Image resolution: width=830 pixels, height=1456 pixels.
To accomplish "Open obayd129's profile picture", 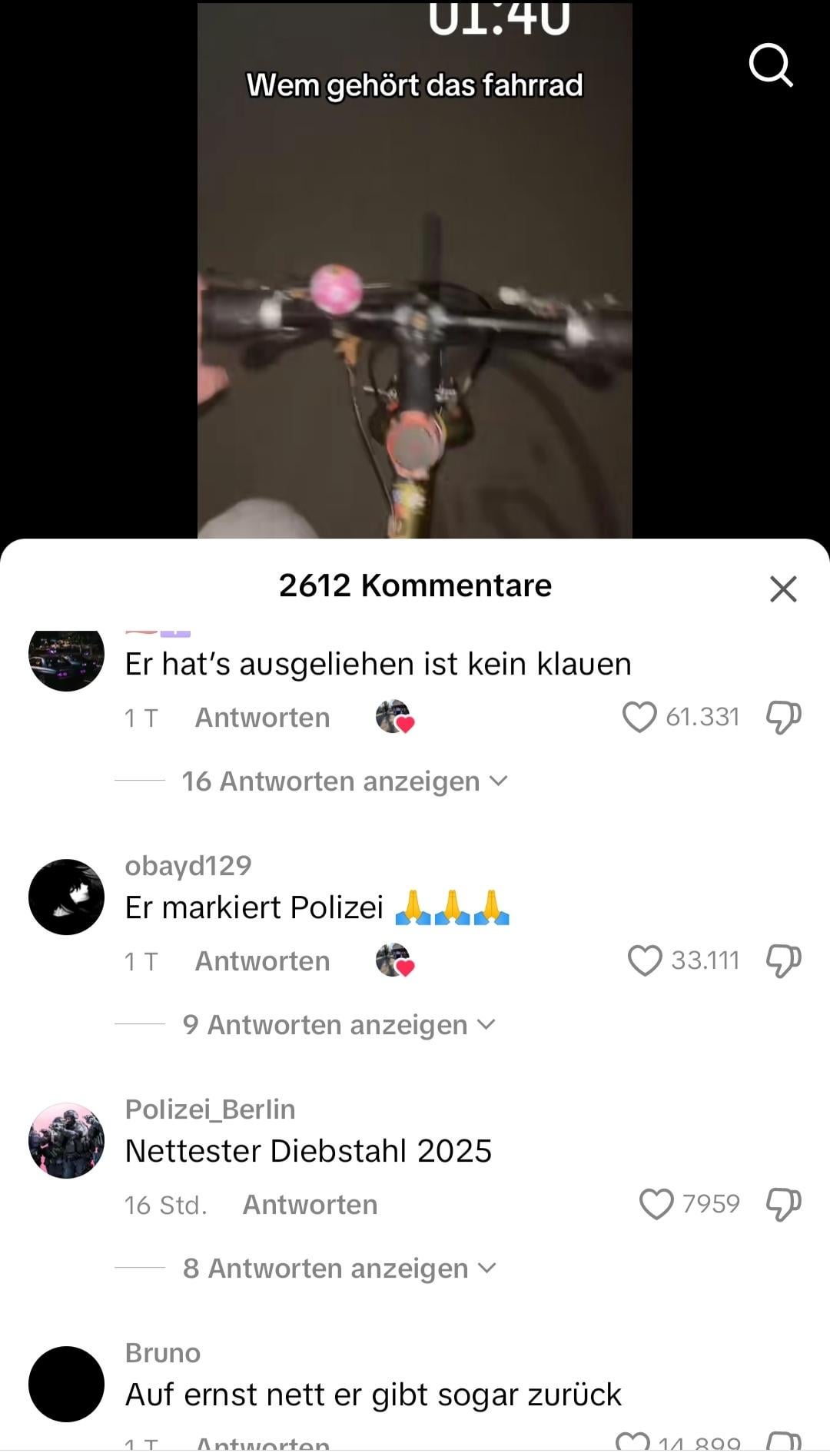I will [x=66, y=897].
